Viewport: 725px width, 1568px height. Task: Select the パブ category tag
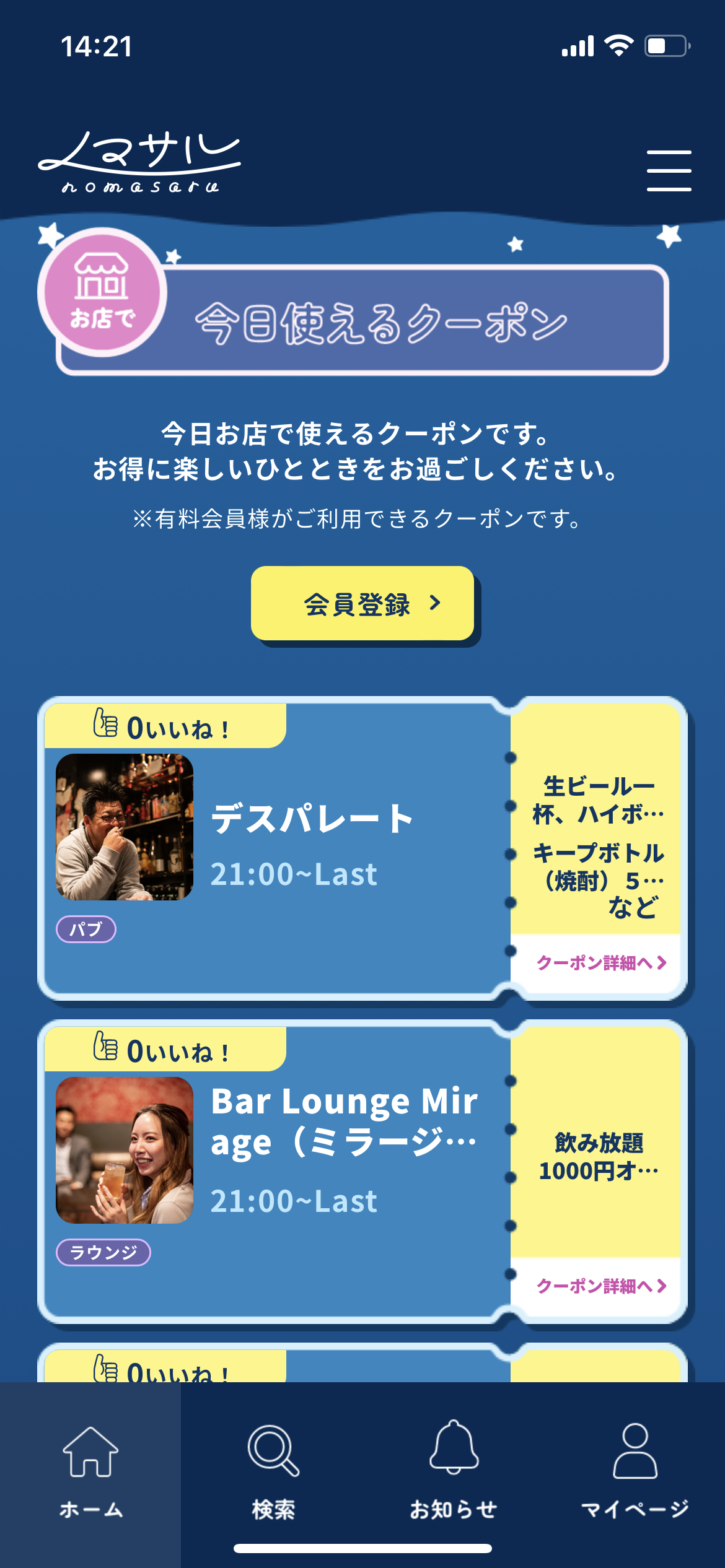coord(87,929)
